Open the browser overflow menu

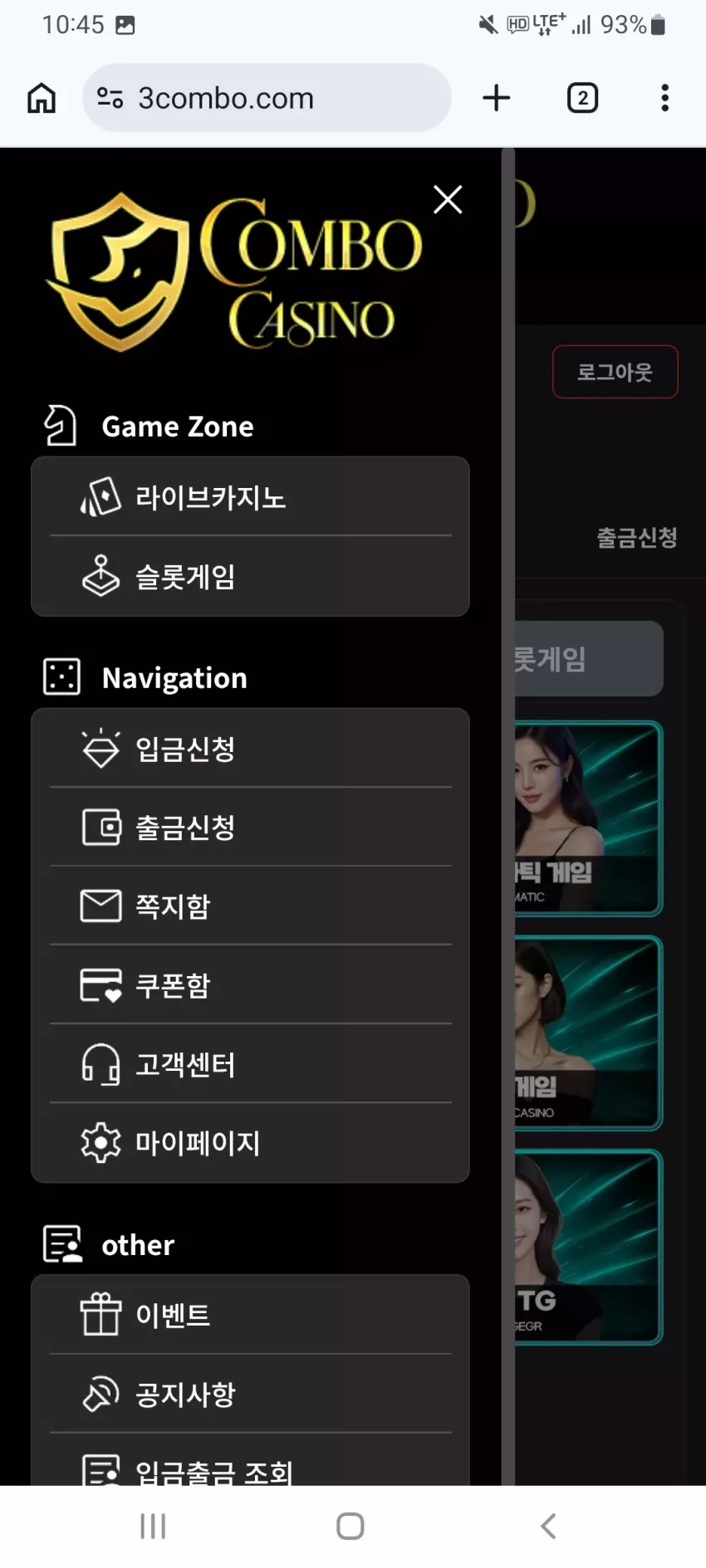click(x=664, y=98)
